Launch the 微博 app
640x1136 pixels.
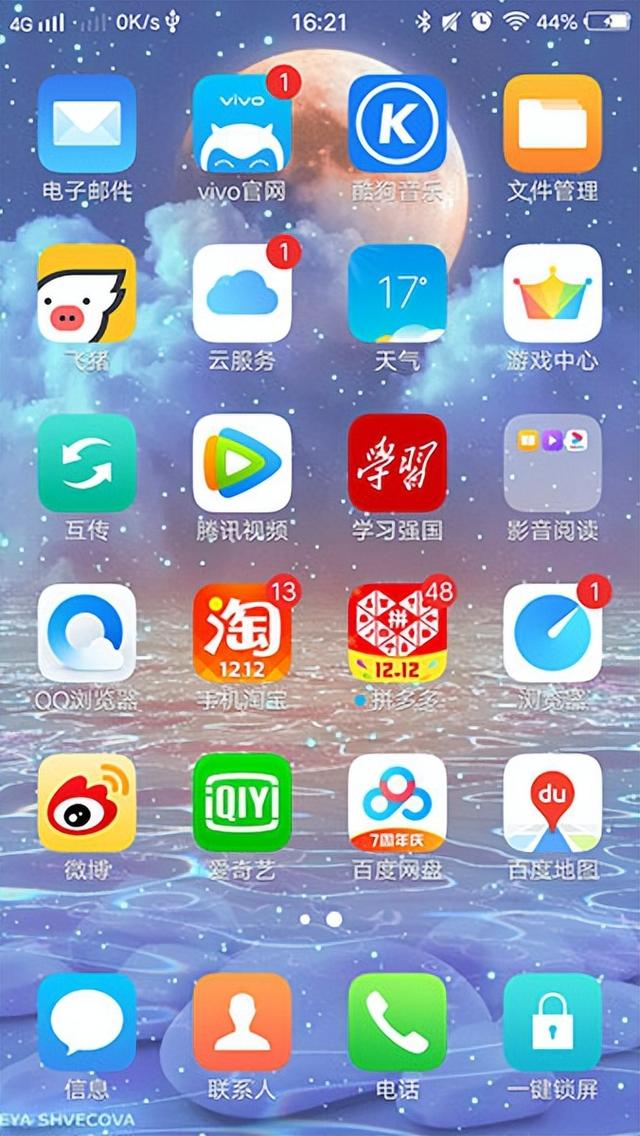pos(87,804)
